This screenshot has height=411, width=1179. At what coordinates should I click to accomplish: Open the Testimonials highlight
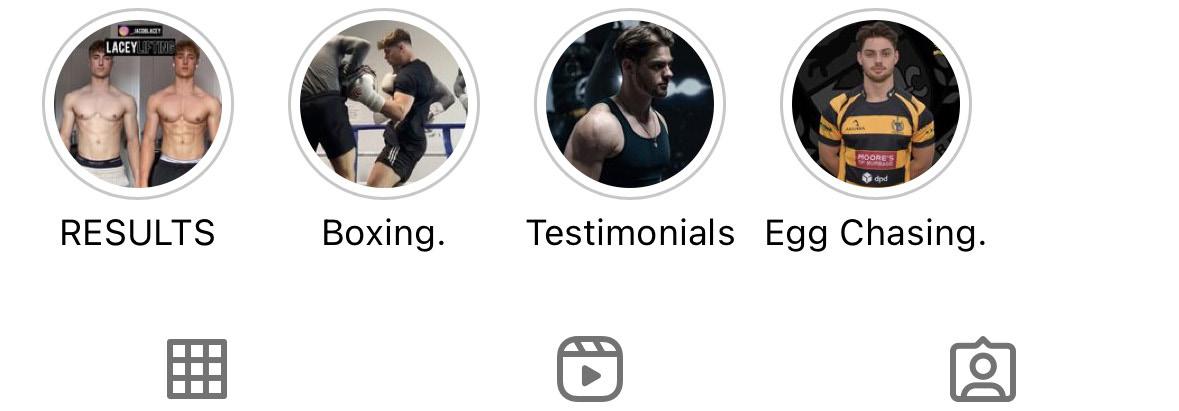tap(630, 104)
